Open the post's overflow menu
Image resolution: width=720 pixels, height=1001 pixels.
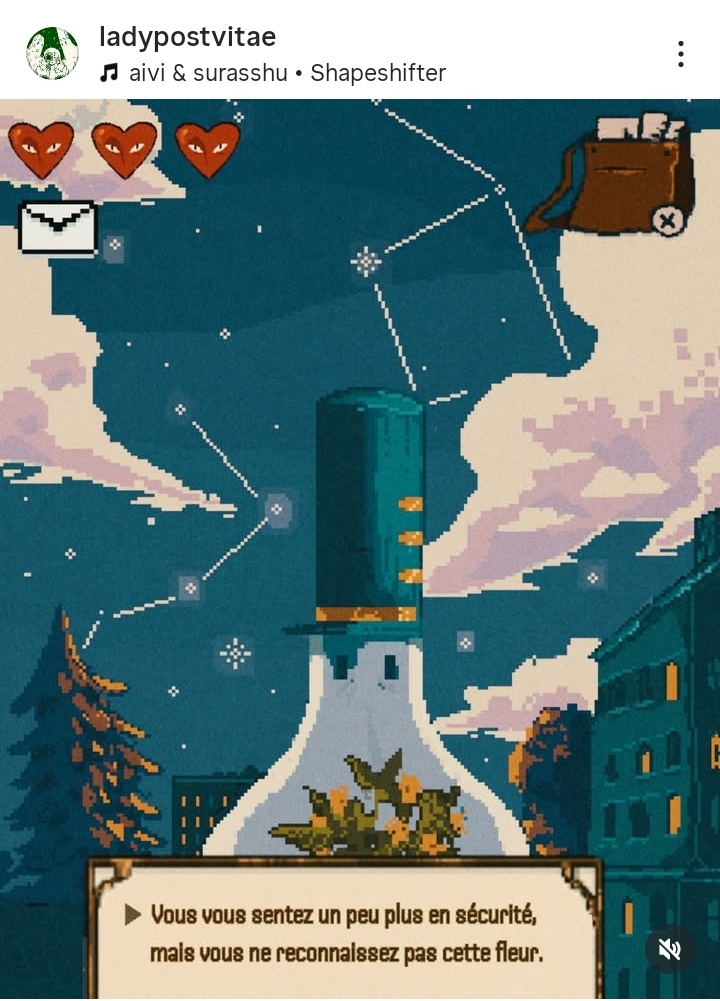tap(680, 54)
